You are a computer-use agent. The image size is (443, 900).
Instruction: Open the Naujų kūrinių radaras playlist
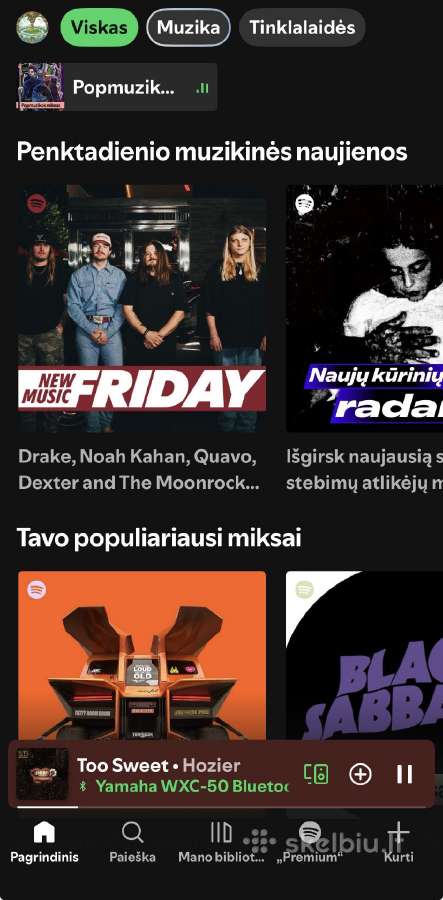(x=364, y=308)
